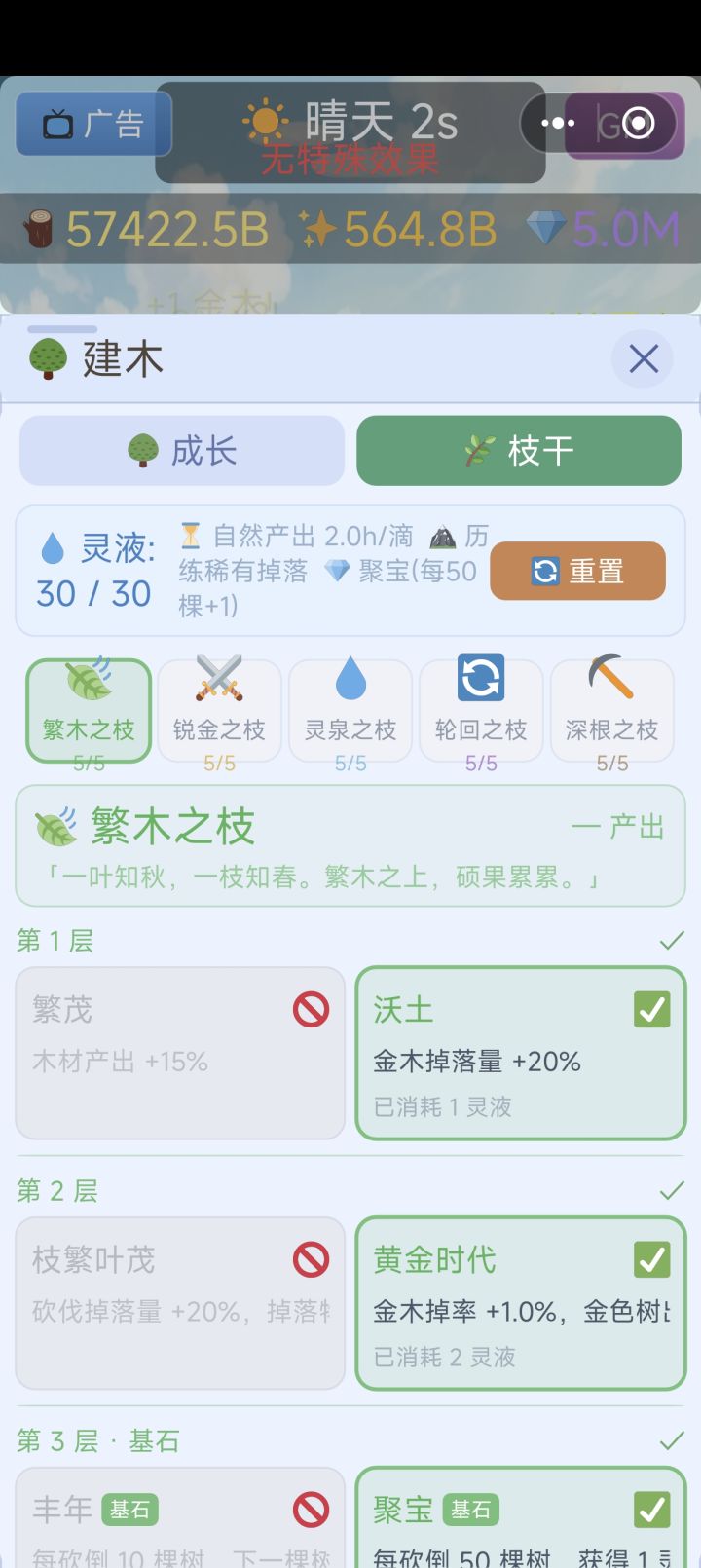Expand the 第 1 层 section chevron
This screenshot has height=1568, width=701.
[x=671, y=940]
